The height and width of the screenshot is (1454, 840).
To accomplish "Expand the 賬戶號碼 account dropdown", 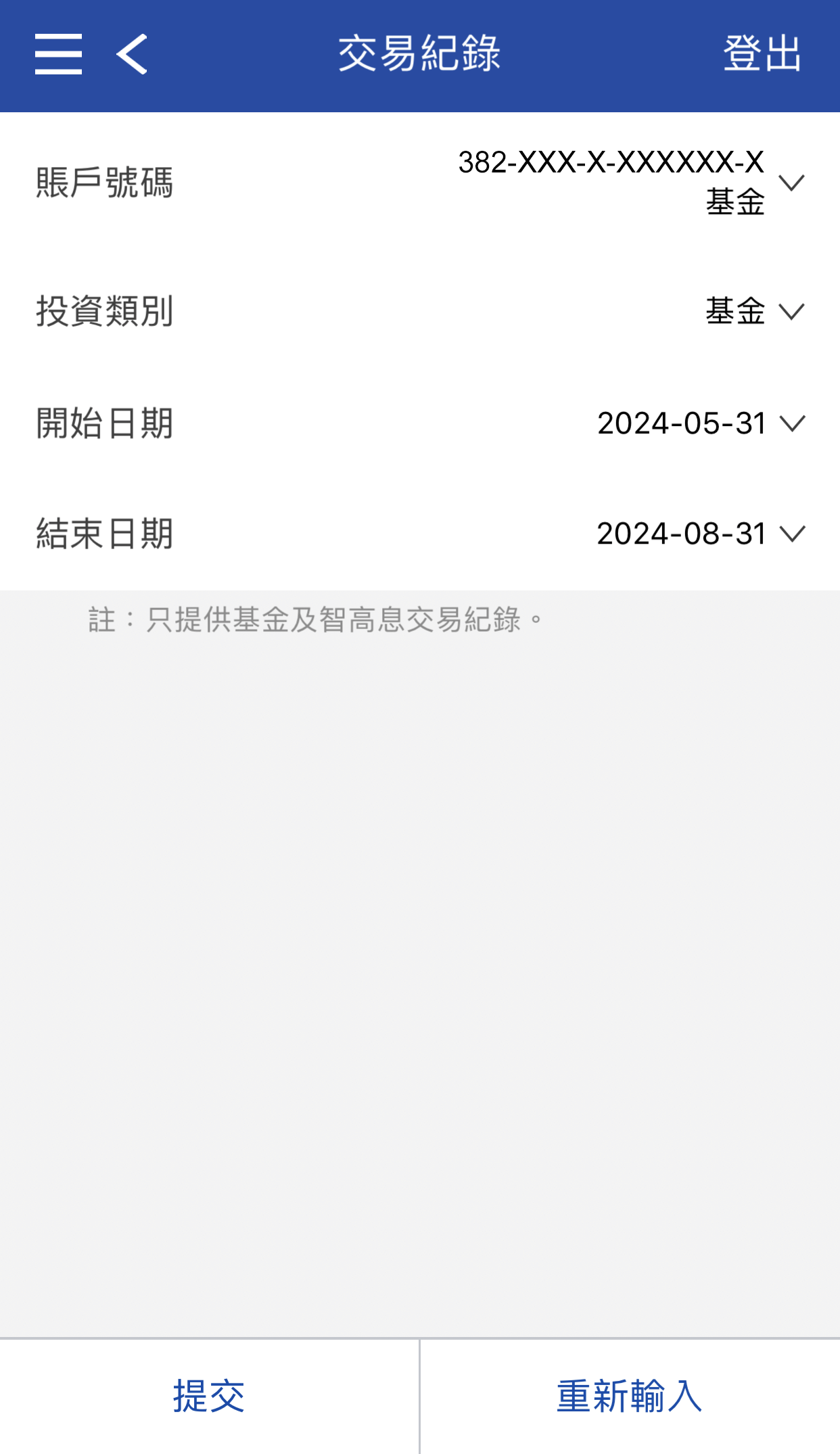I will click(x=791, y=183).
